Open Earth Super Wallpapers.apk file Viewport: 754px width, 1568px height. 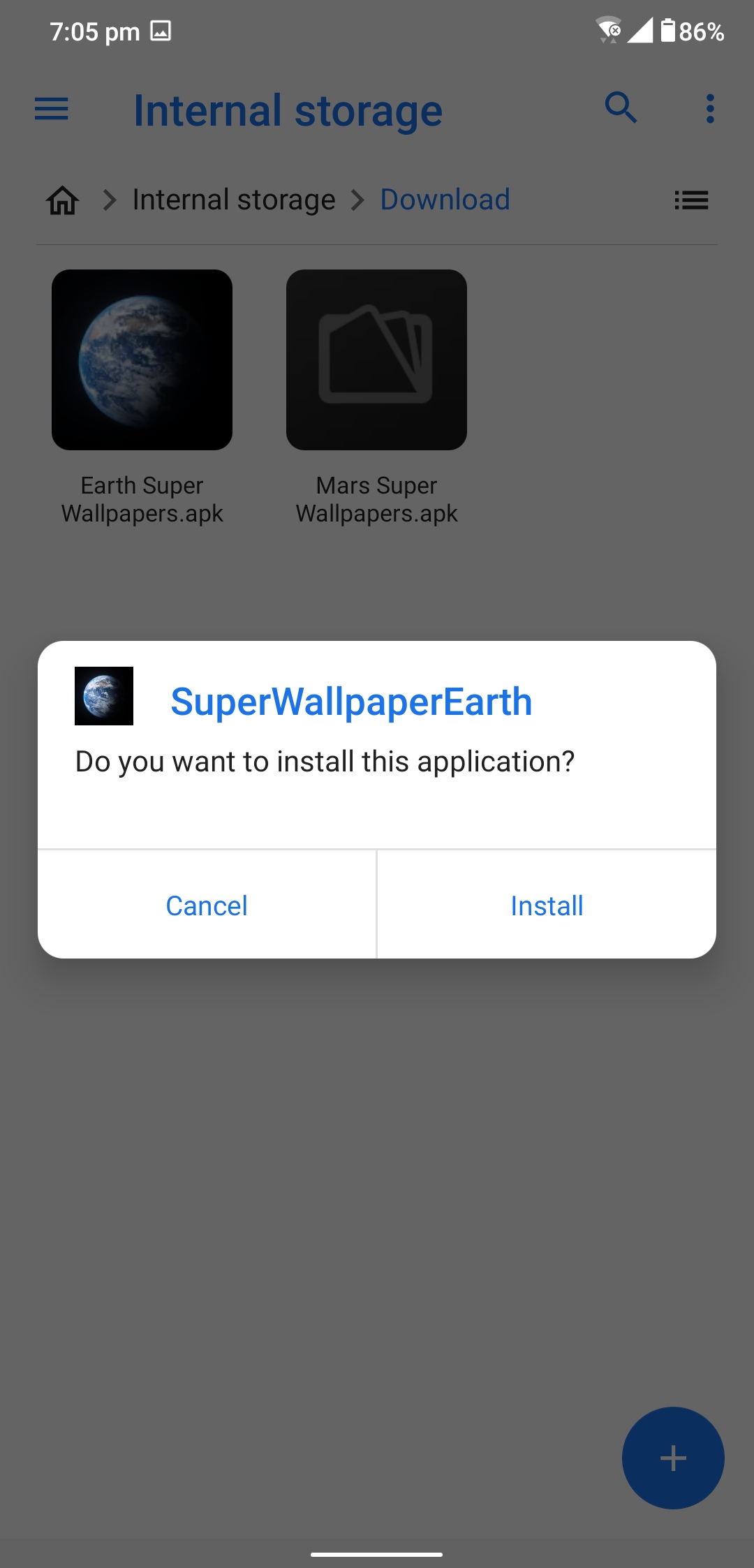tap(142, 360)
